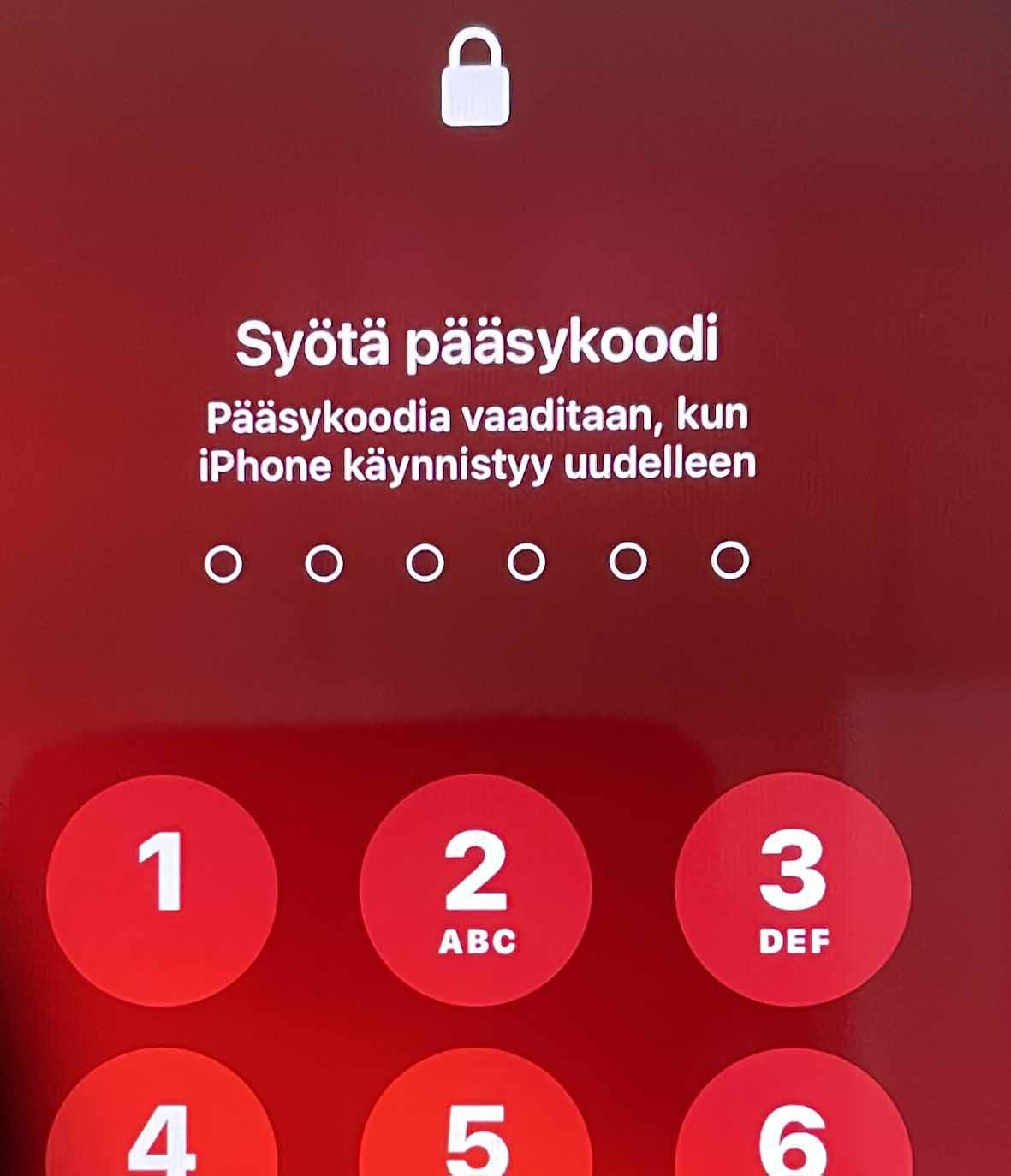Tap the 3 DEF key
The image size is (1011, 1176).
(x=793, y=888)
